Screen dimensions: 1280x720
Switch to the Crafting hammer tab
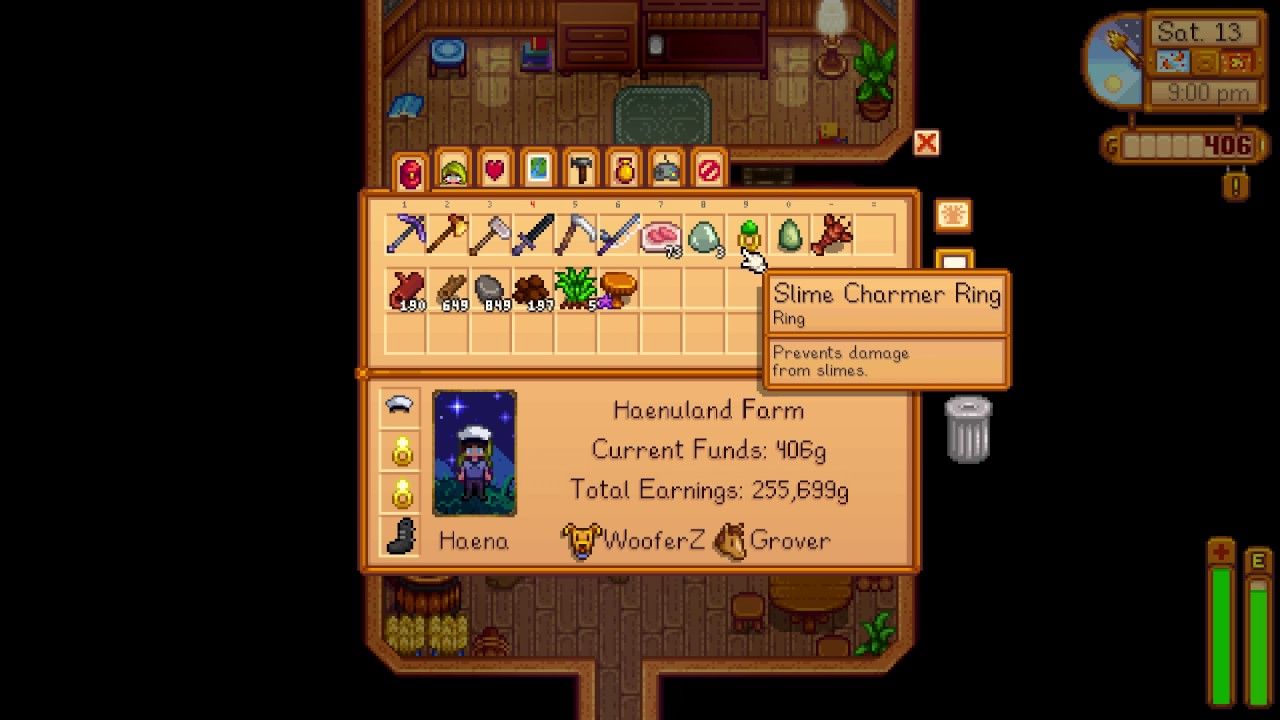tap(581, 171)
